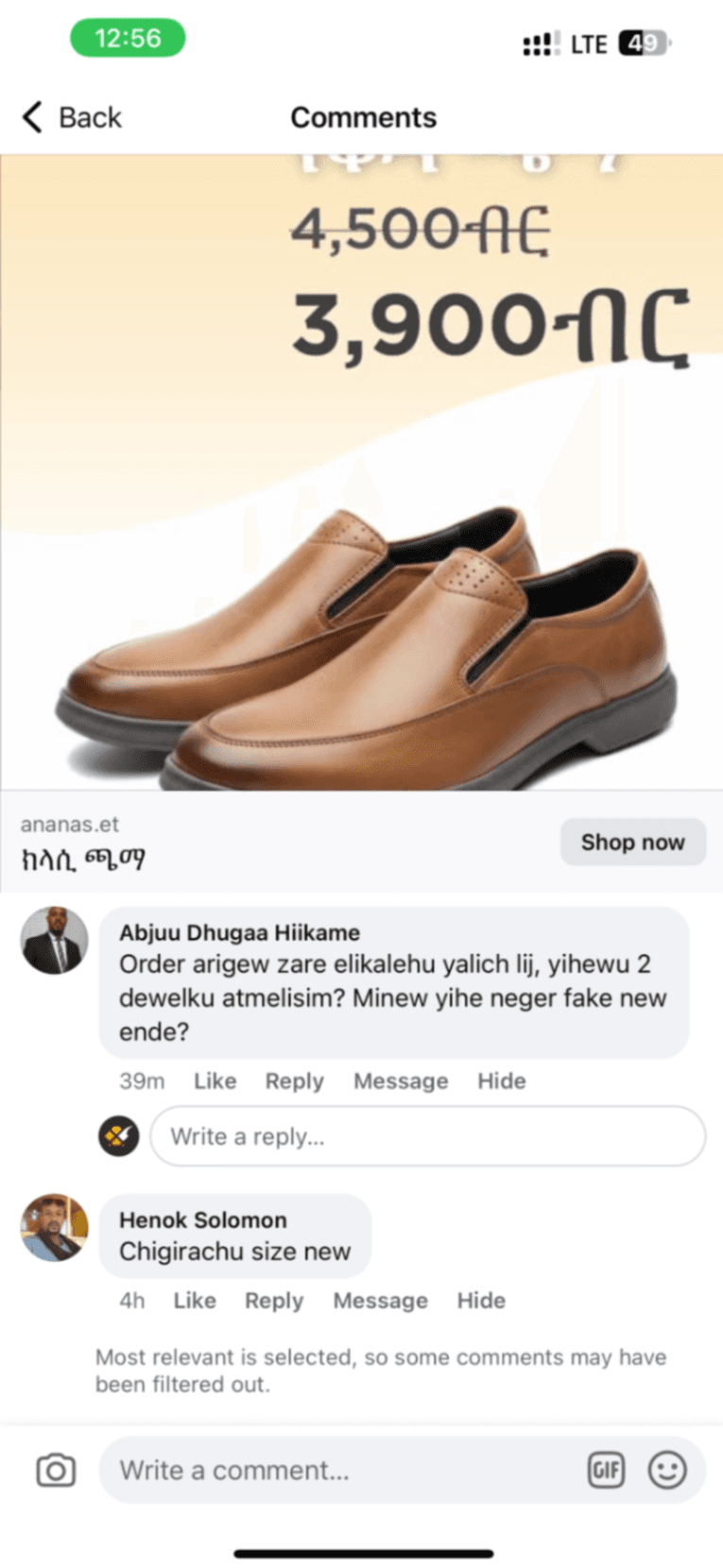Hide Abjuu Dhugaa Hiikame's comment
The height and width of the screenshot is (1568, 723).
click(x=501, y=1081)
